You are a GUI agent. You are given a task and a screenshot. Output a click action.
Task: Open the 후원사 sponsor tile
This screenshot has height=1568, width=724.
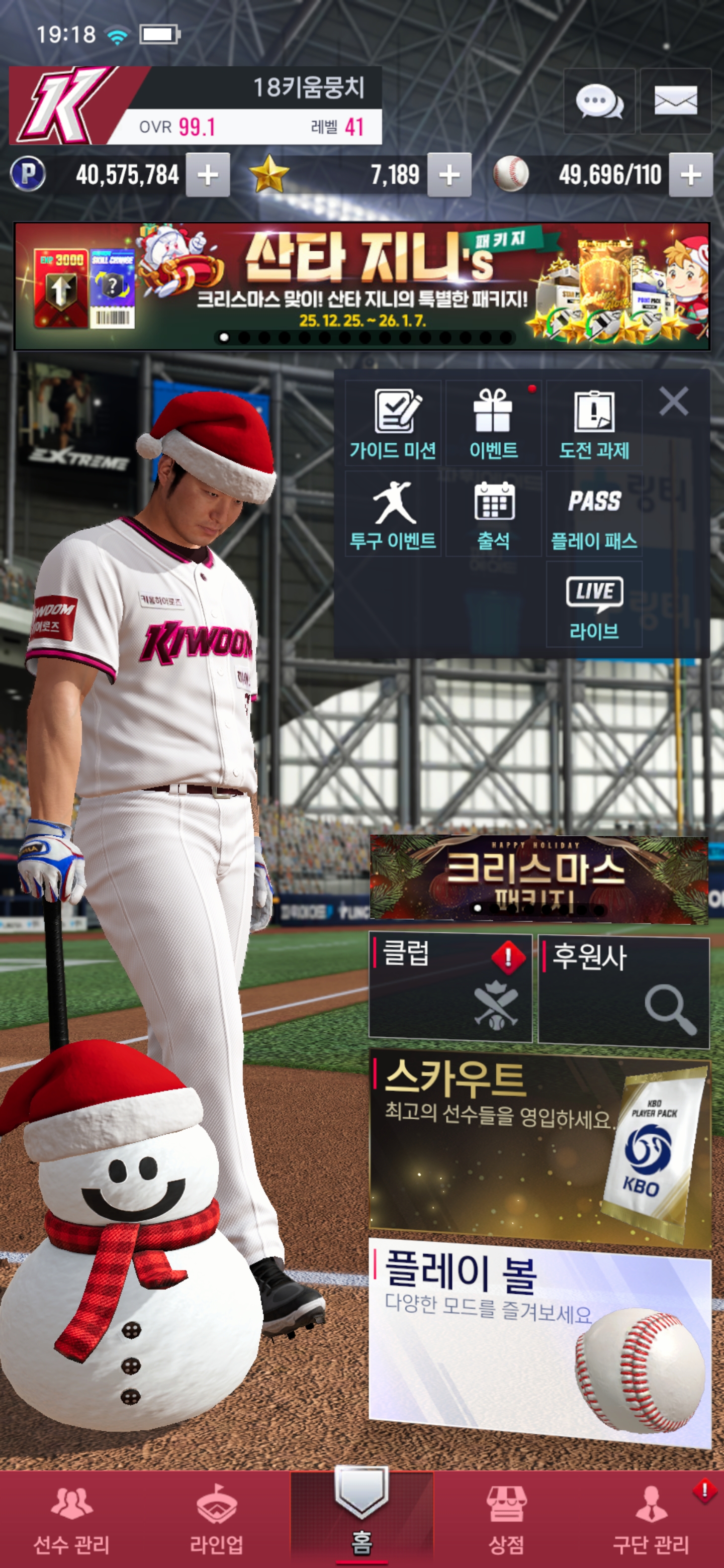(623, 992)
